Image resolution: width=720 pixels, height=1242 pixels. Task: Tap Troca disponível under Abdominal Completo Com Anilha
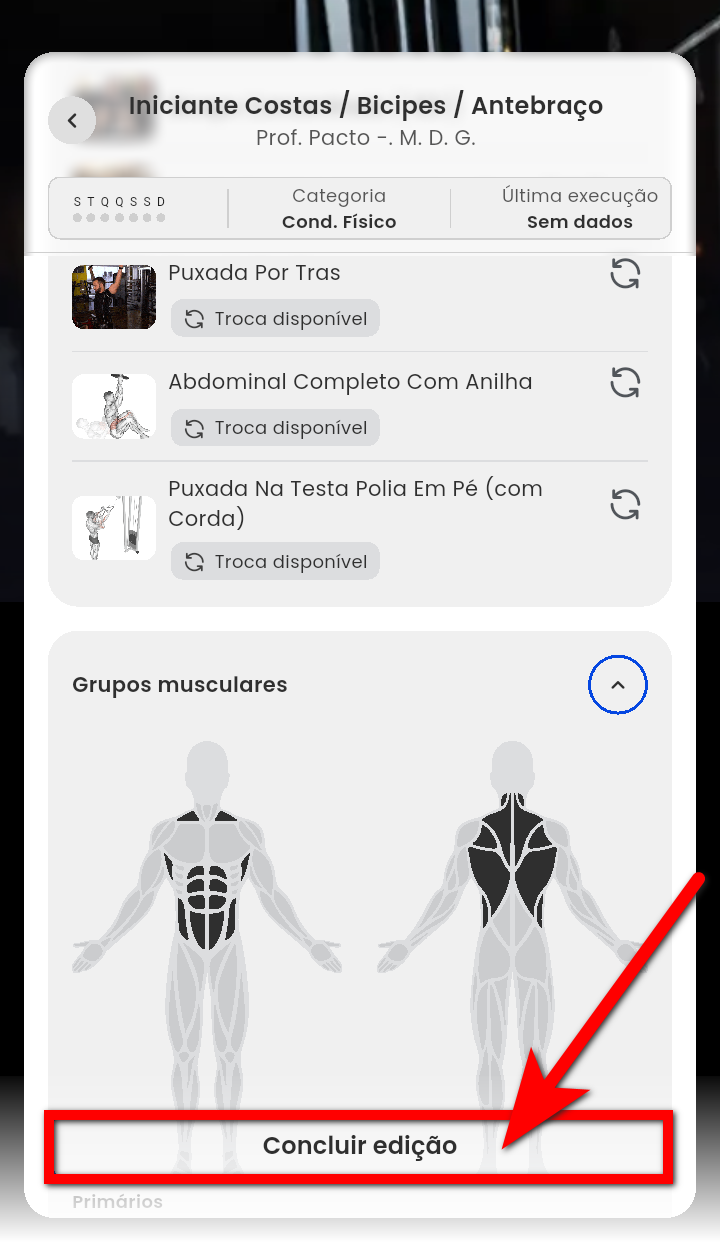(x=275, y=428)
